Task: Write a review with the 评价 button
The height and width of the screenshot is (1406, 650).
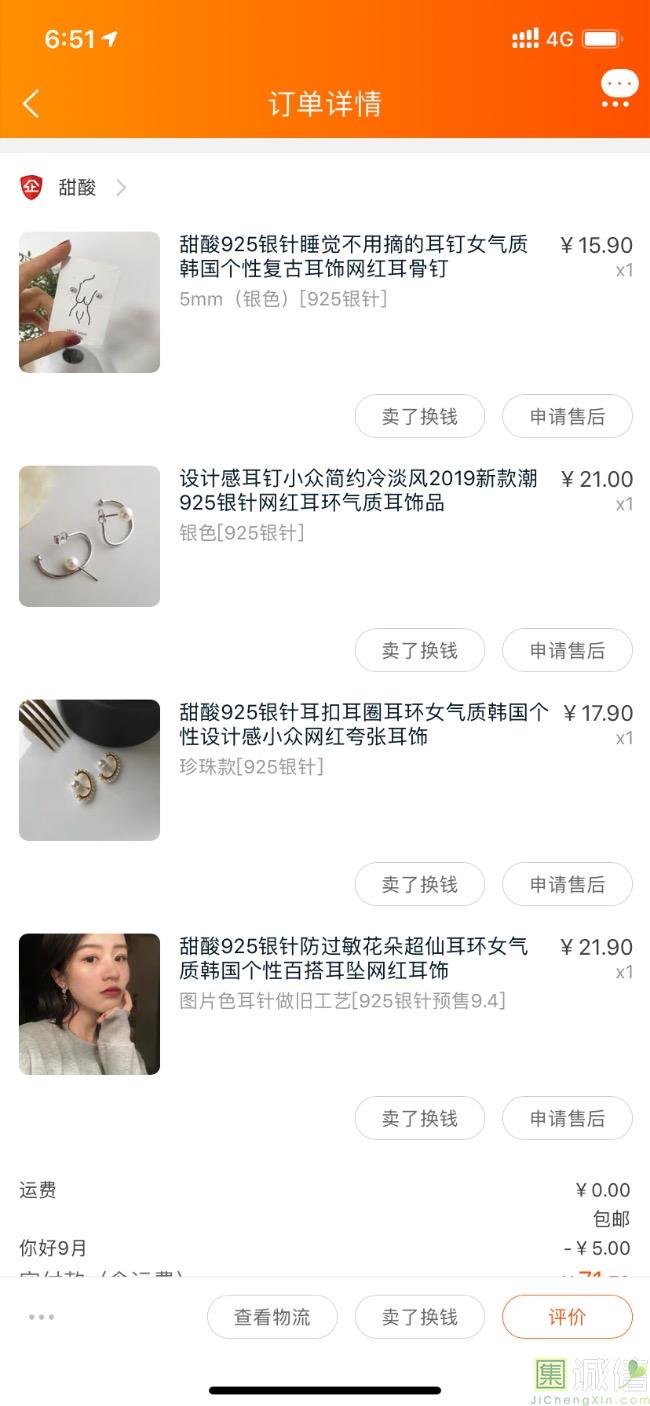Action: click(x=567, y=1317)
